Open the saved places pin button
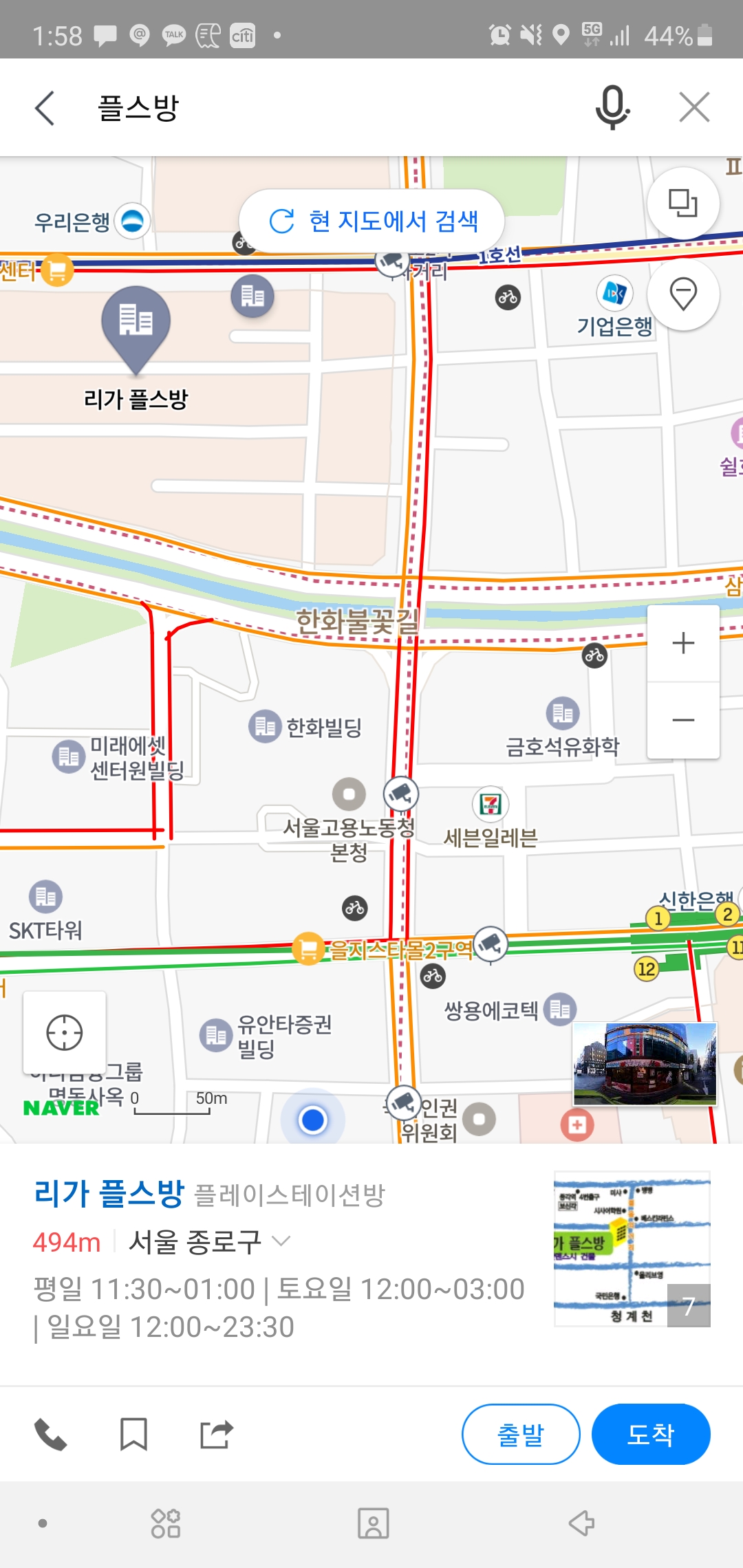This screenshot has width=743, height=1568. (683, 294)
